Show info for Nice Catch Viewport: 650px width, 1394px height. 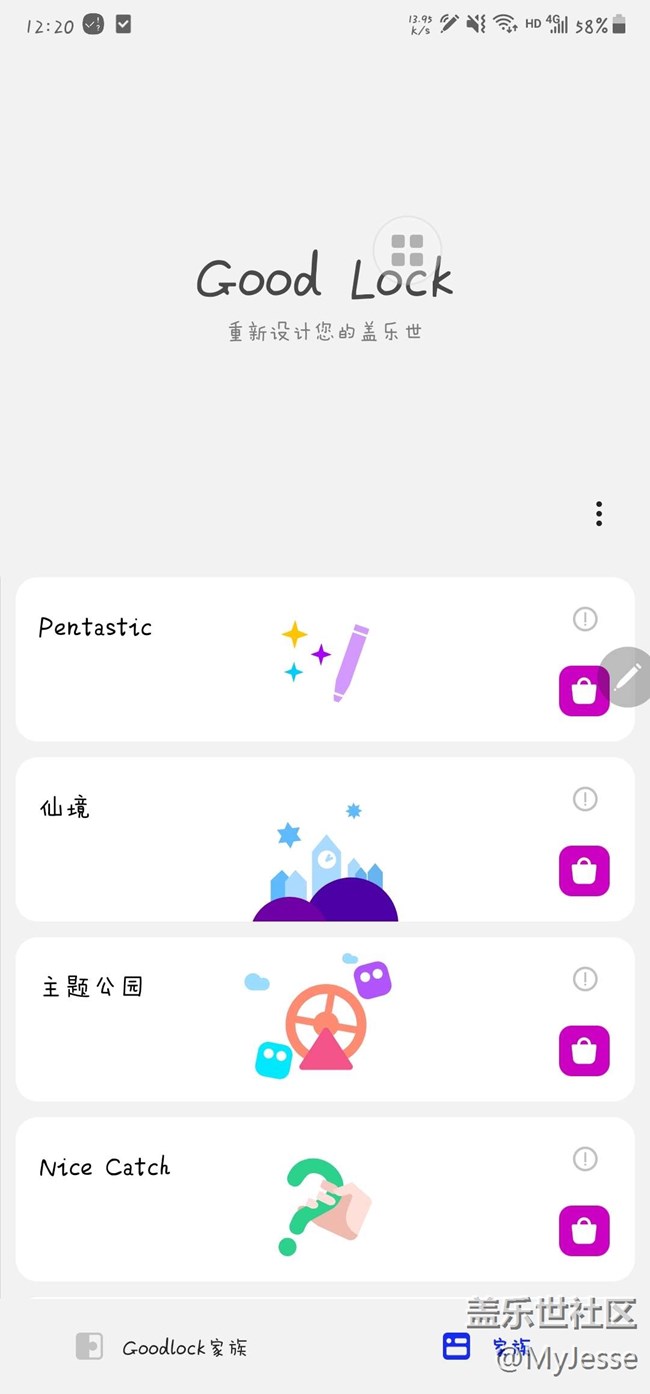585,1159
